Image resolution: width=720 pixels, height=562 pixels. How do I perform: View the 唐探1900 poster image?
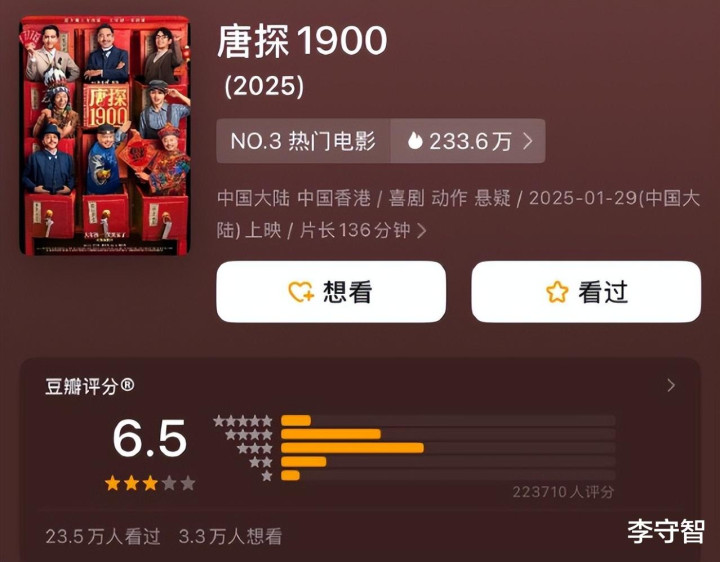(x=105, y=135)
